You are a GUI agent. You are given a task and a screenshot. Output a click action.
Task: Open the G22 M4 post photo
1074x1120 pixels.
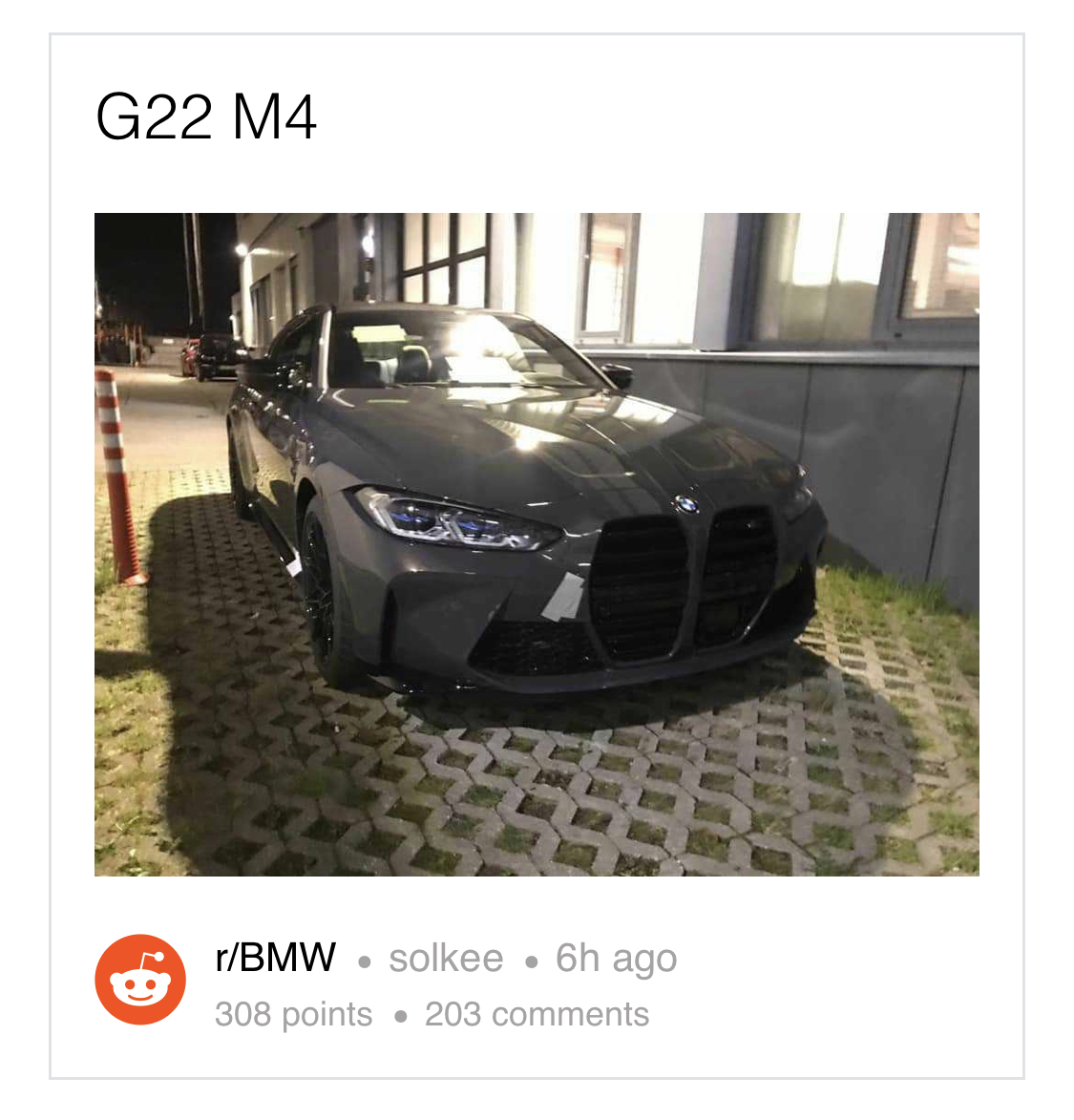[537, 543]
